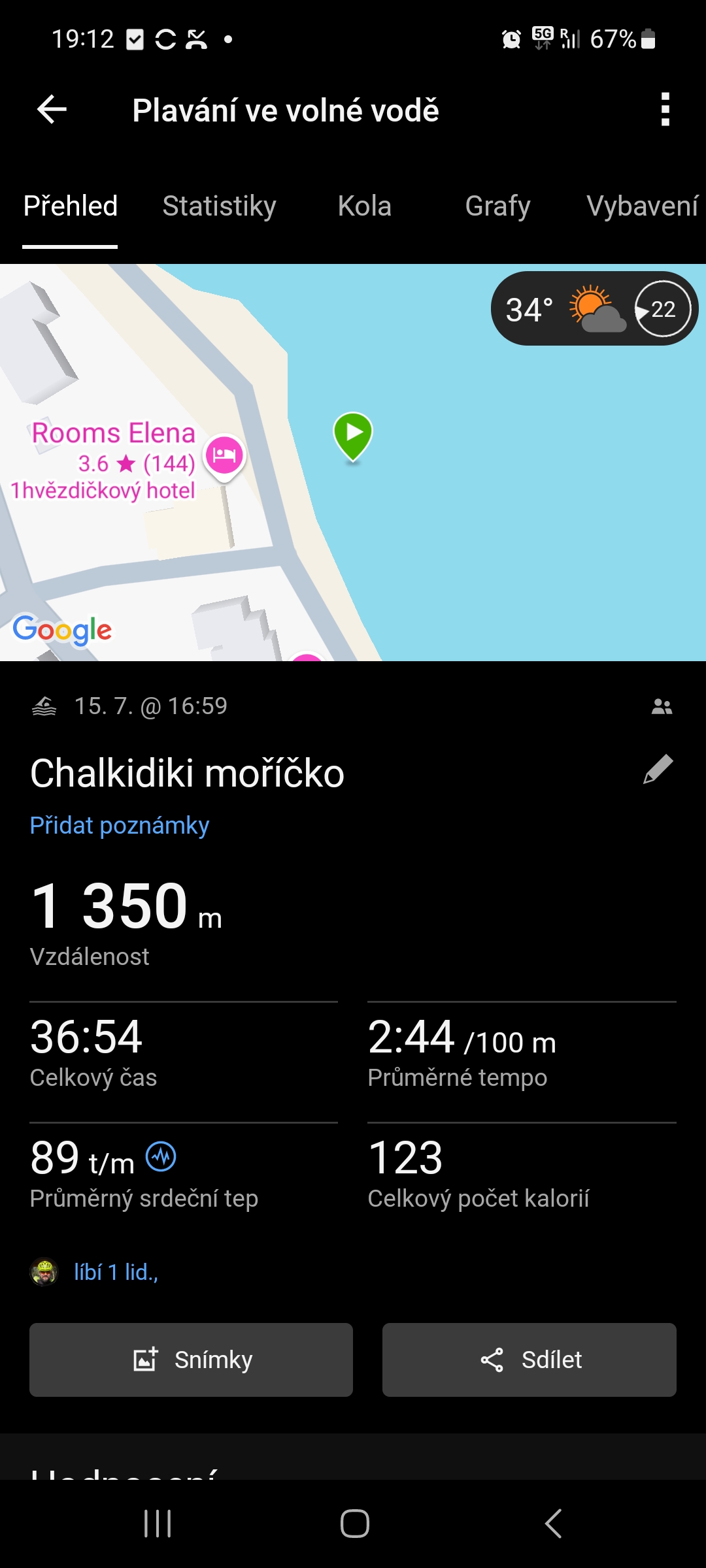Open the system recent apps view
The height and width of the screenshot is (1568, 706).
(158, 1524)
